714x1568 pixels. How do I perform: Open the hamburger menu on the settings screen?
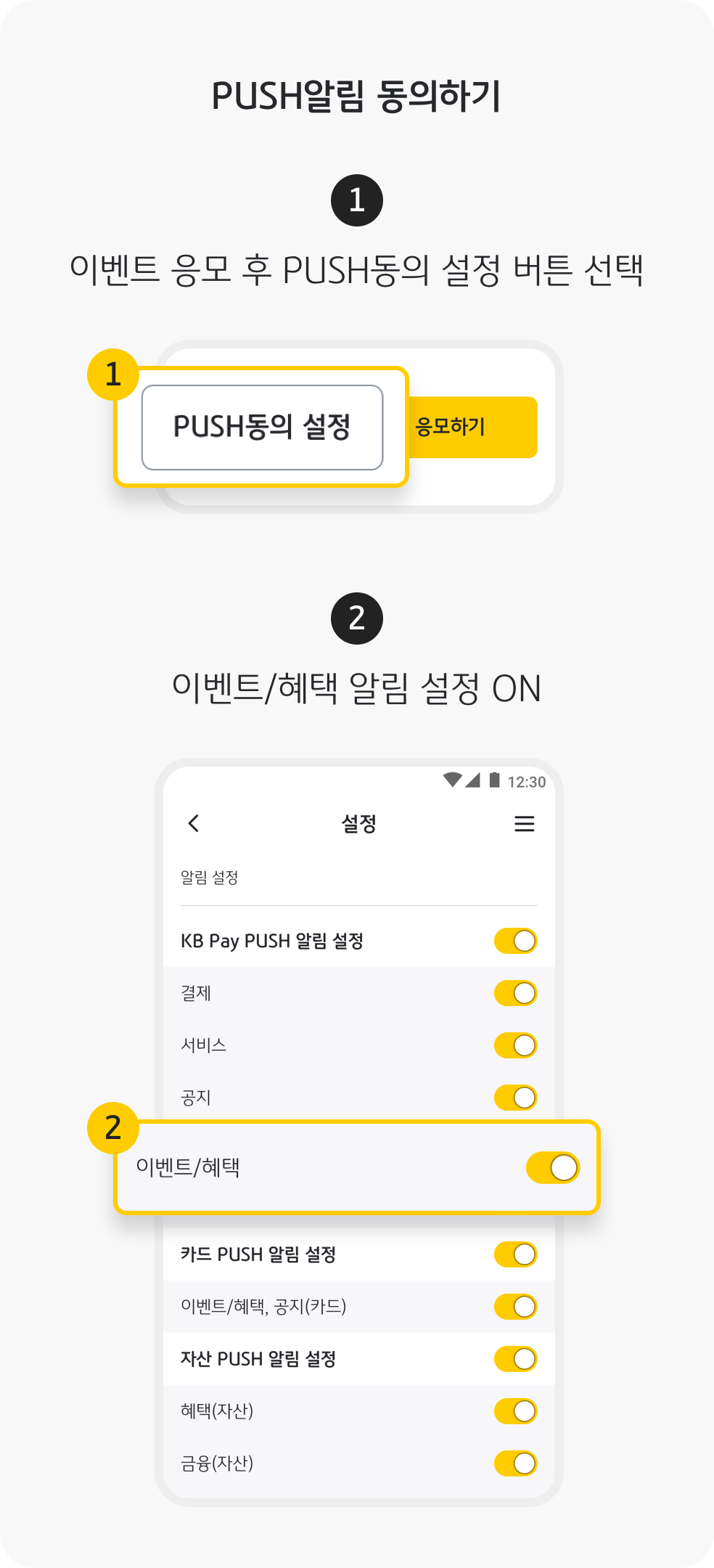525,824
